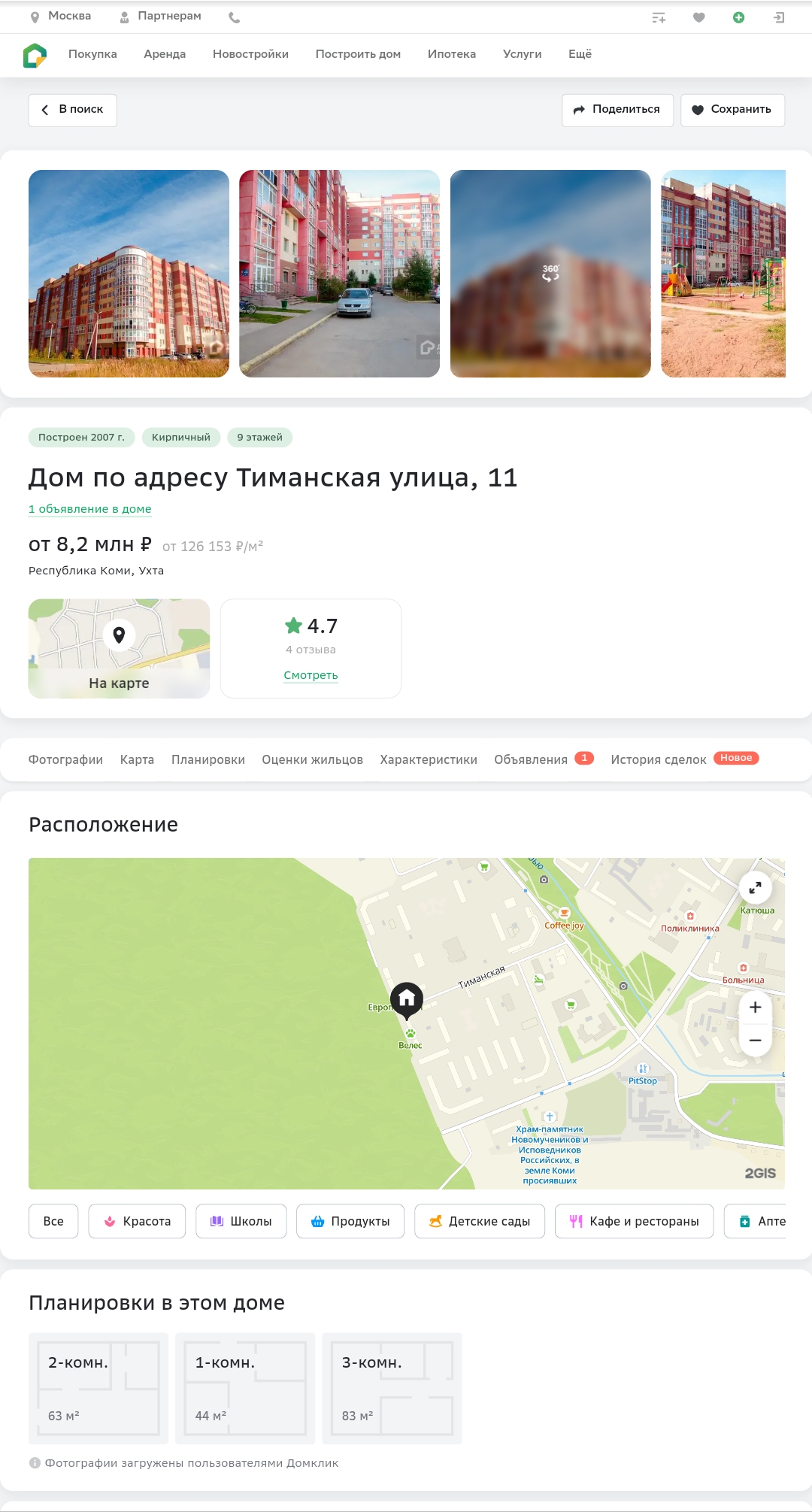Open the 360 panorama photo
Viewport: 812px width, 1512px height.
click(x=550, y=274)
